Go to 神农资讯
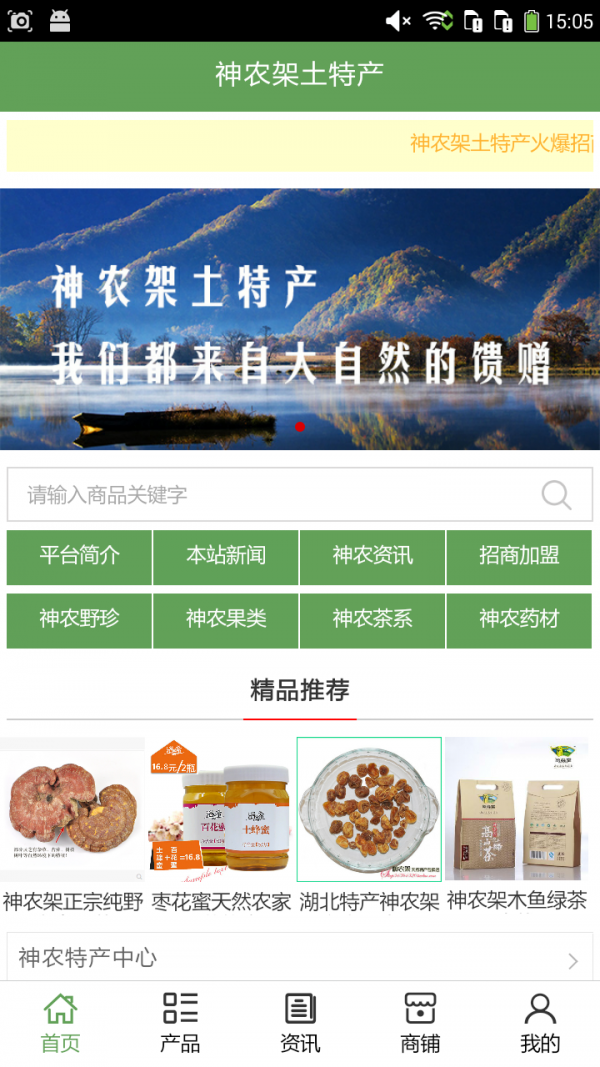 (x=372, y=556)
